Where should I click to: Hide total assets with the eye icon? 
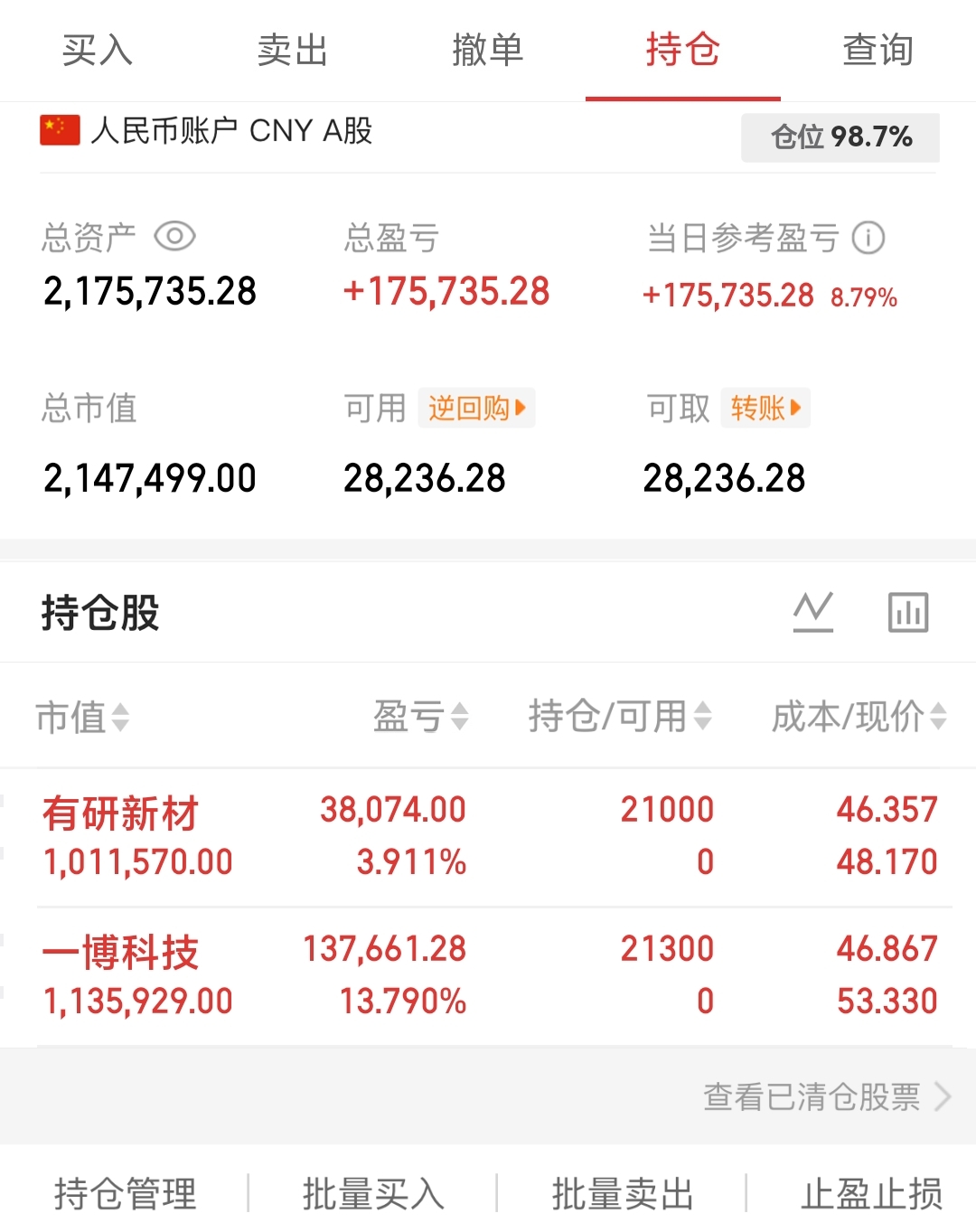coord(174,237)
